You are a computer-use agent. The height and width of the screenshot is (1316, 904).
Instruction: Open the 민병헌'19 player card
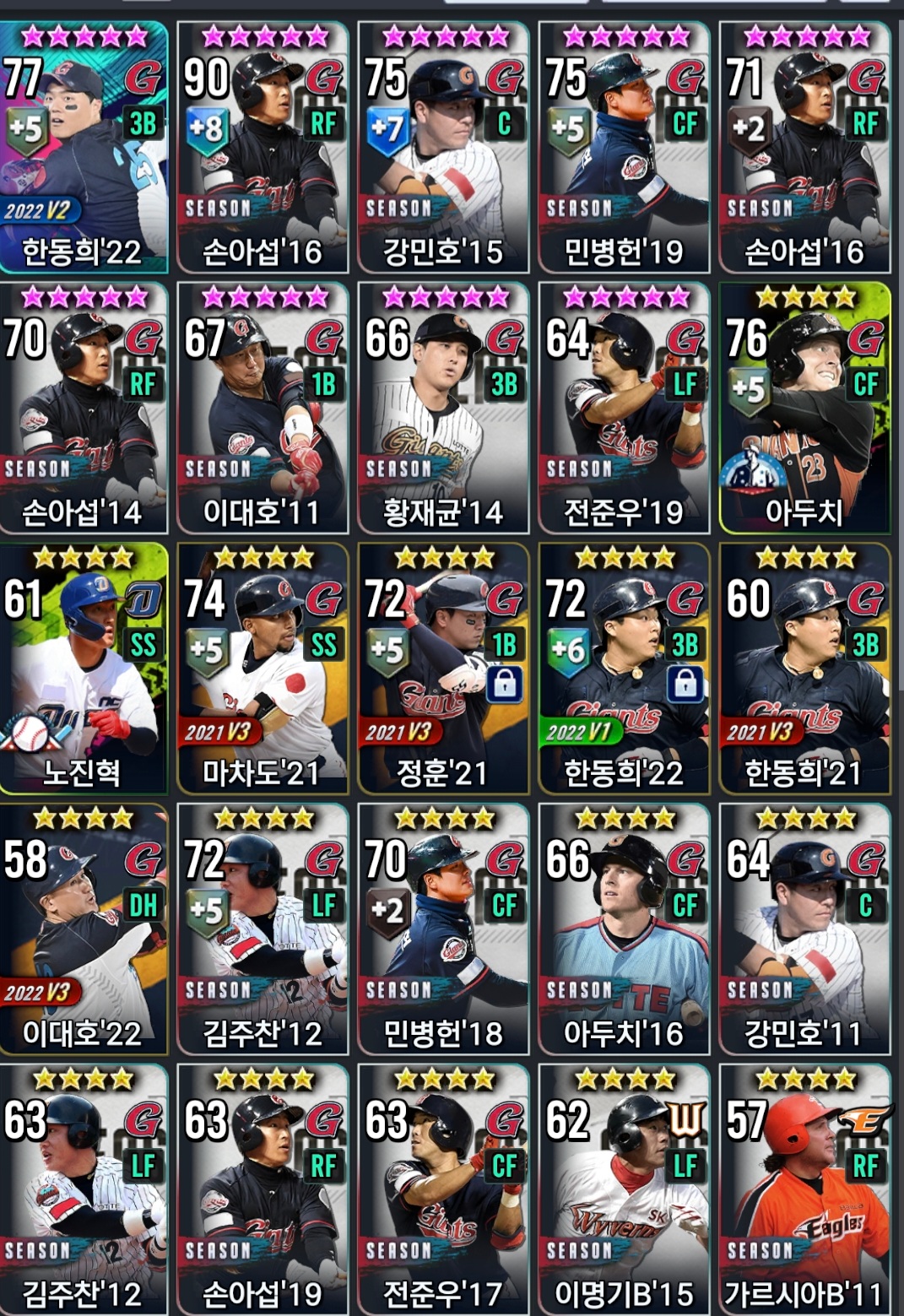pos(625,148)
